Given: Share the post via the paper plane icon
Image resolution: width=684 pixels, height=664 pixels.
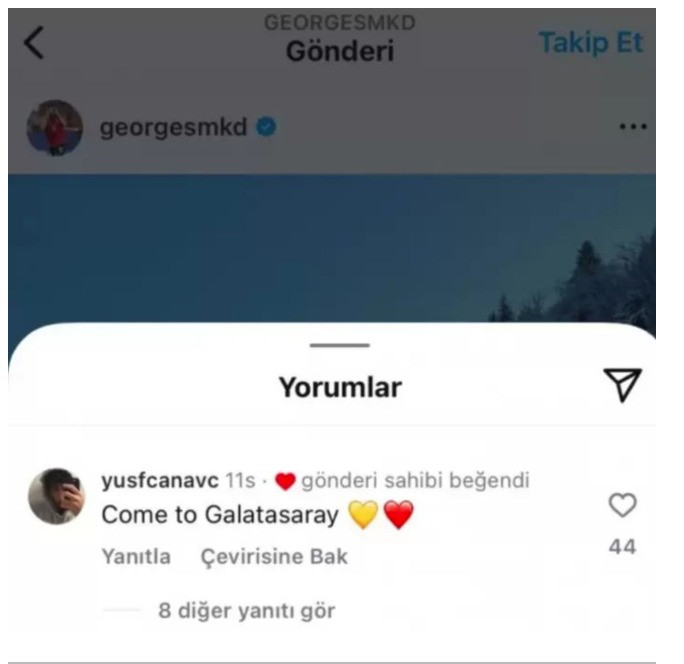Looking at the screenshot, I should click(622, 385).
